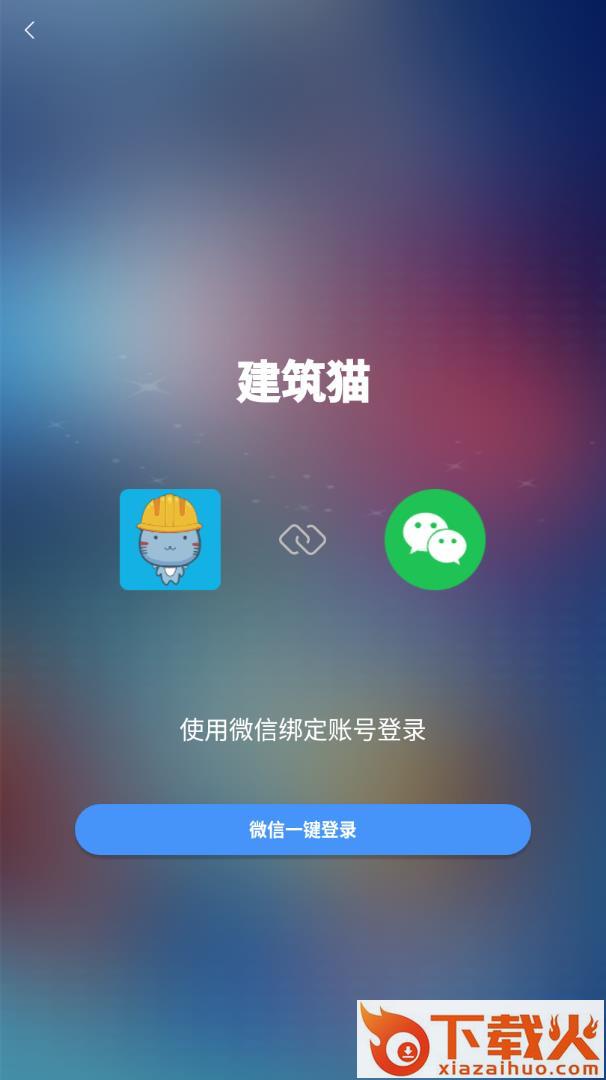The image size is (606, 1080).
Task: Go back using the top-left arrow
Action: pos(29,30)
